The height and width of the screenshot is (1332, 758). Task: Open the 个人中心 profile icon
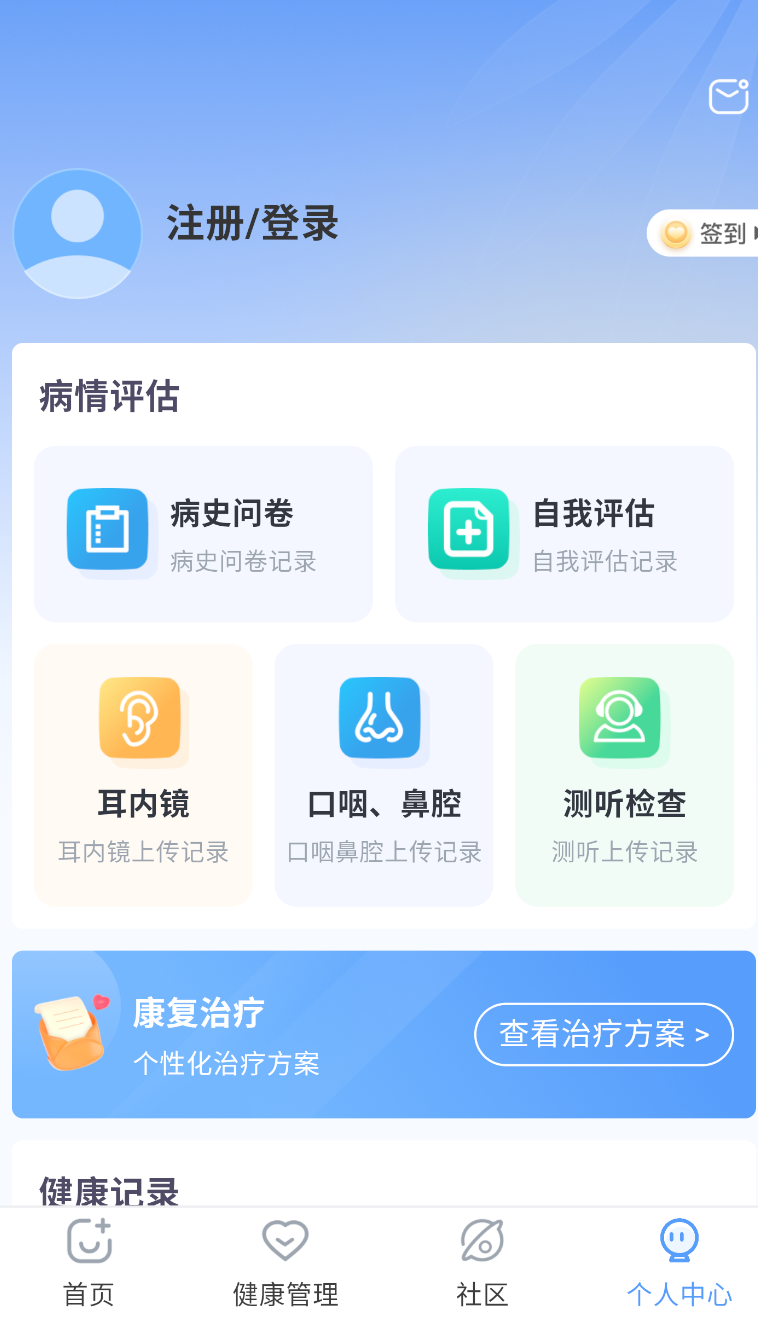click(679, 1240)
